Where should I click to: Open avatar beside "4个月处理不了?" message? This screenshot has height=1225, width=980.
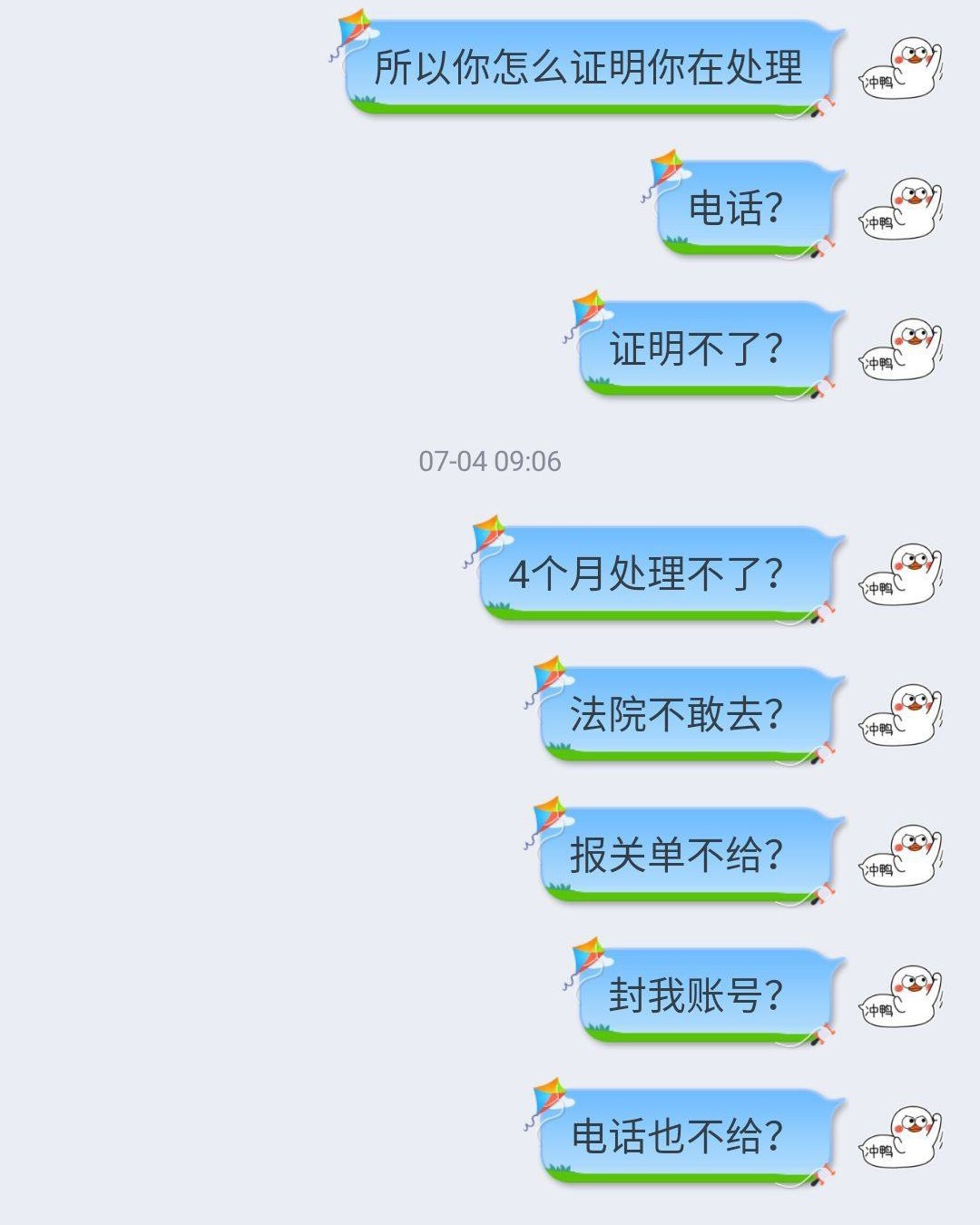(x=902, y=574)
